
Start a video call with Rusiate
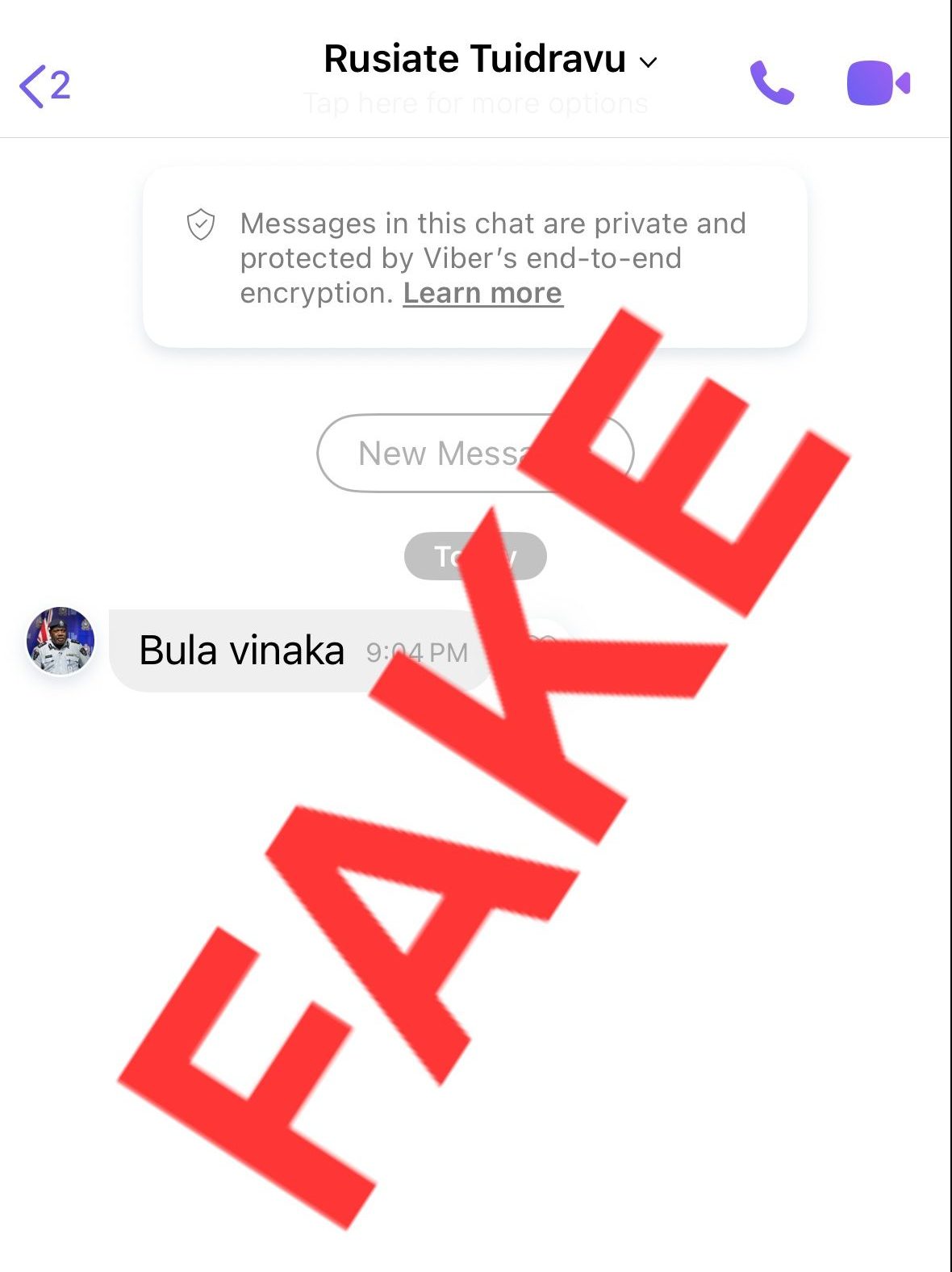pyautogui.click(x=878, y=82)
